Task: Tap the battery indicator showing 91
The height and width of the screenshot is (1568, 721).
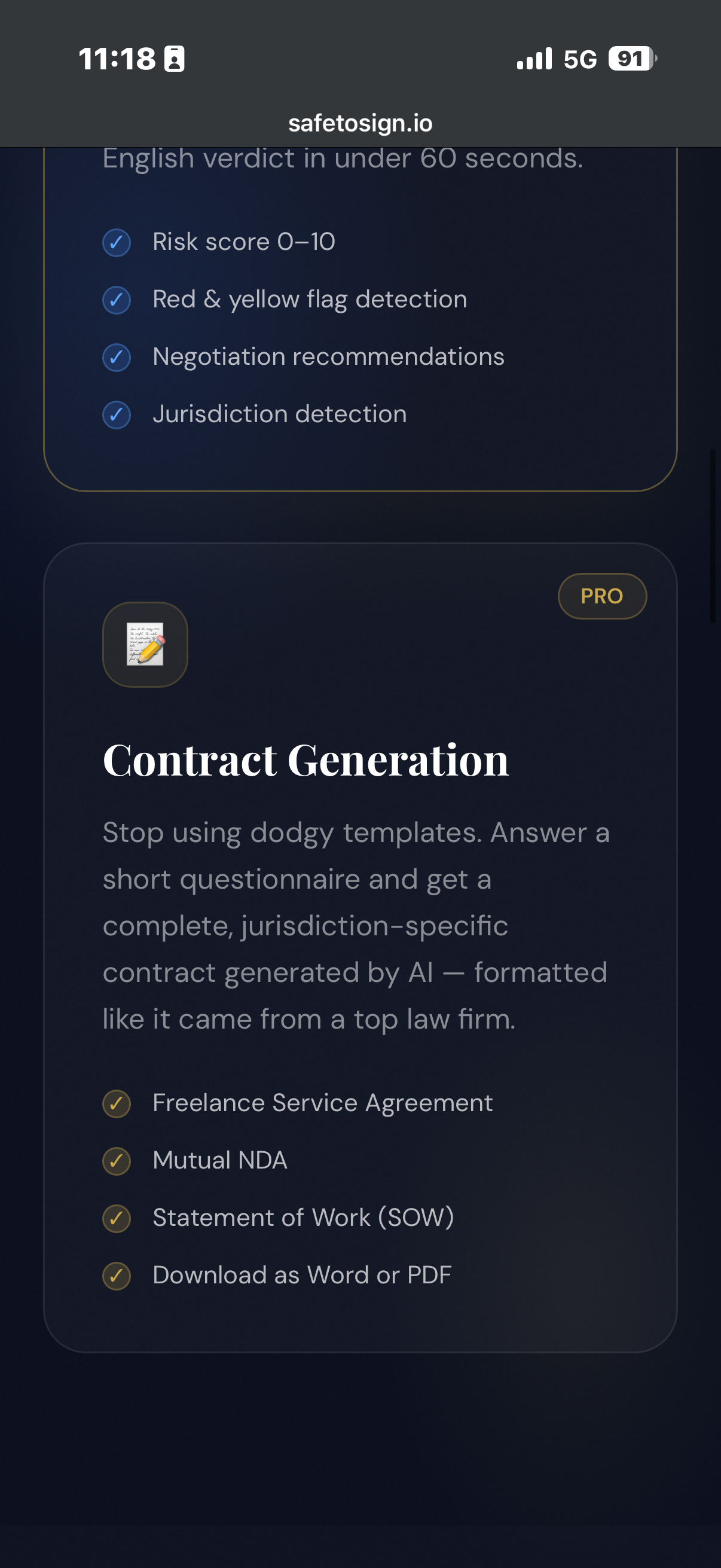Action: pos(630,58)
